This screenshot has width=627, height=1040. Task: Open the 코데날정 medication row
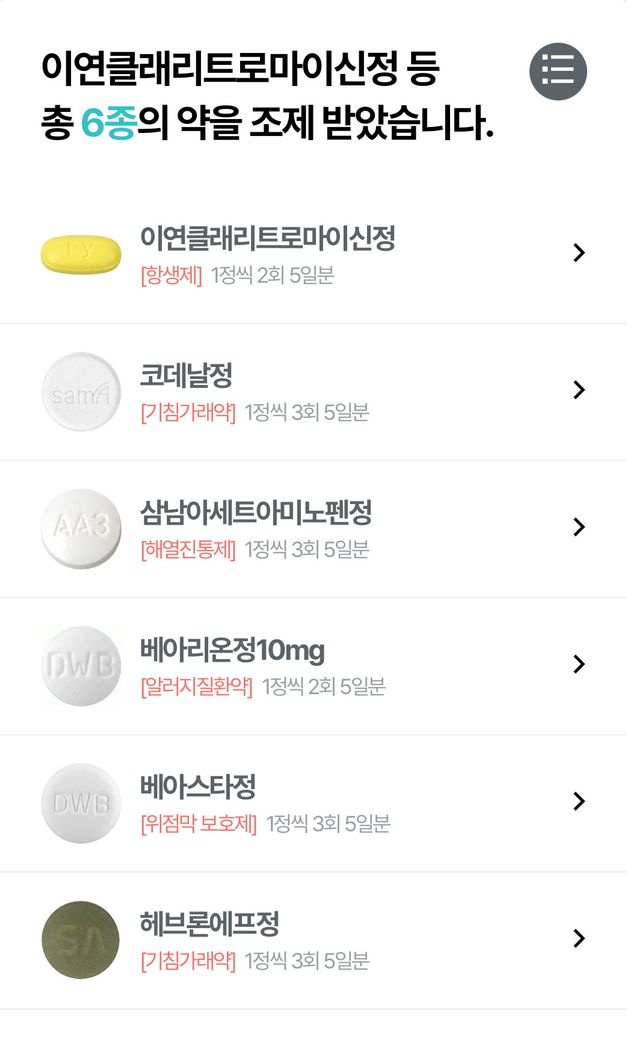click(313, 391)
